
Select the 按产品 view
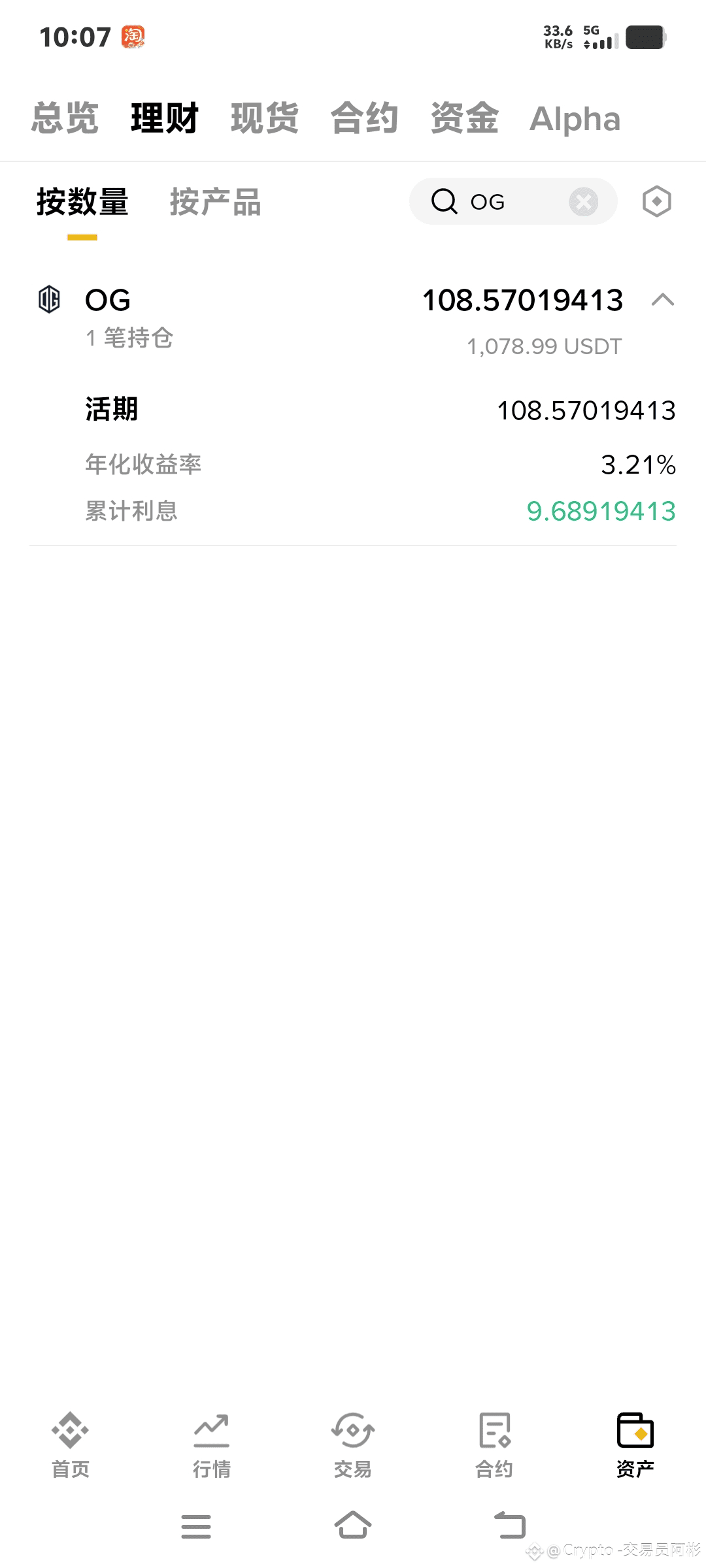(x=215, y=202)
